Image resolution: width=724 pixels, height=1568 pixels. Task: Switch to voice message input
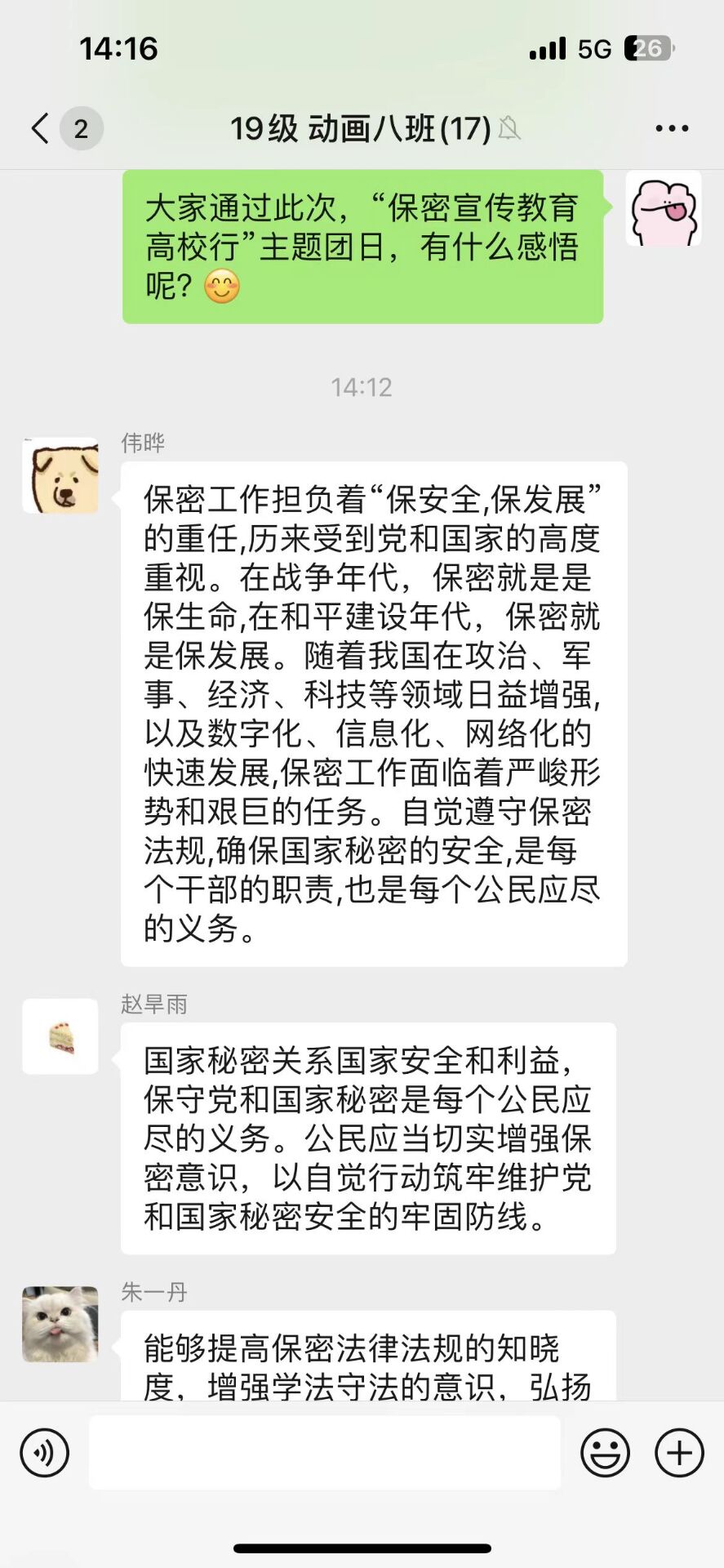[44, 1453]
